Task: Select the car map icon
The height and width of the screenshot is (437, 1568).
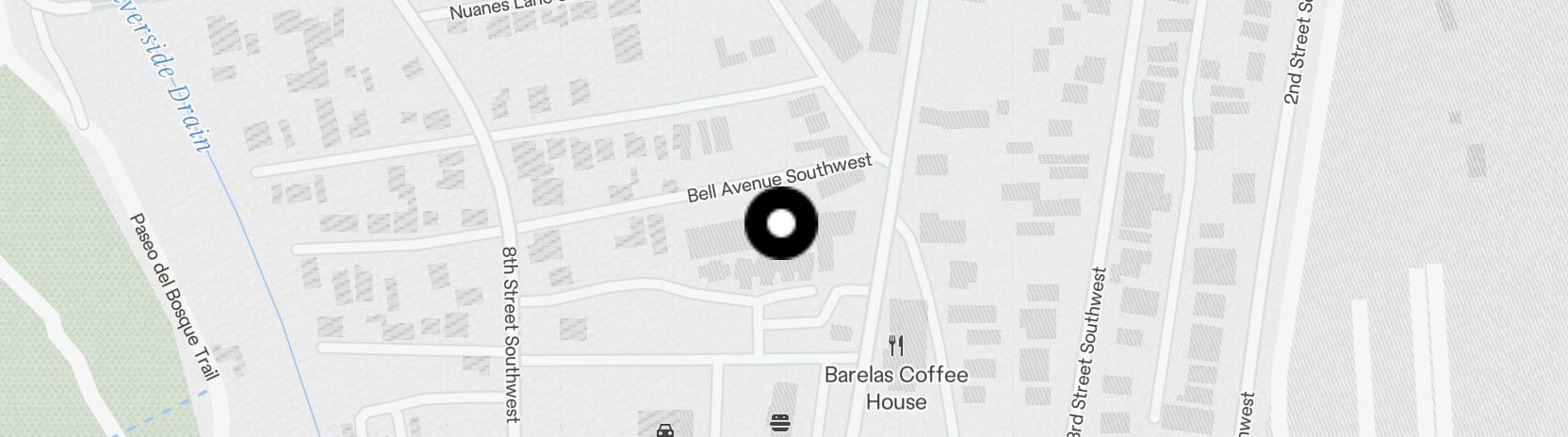Action: tap(664, 431)
